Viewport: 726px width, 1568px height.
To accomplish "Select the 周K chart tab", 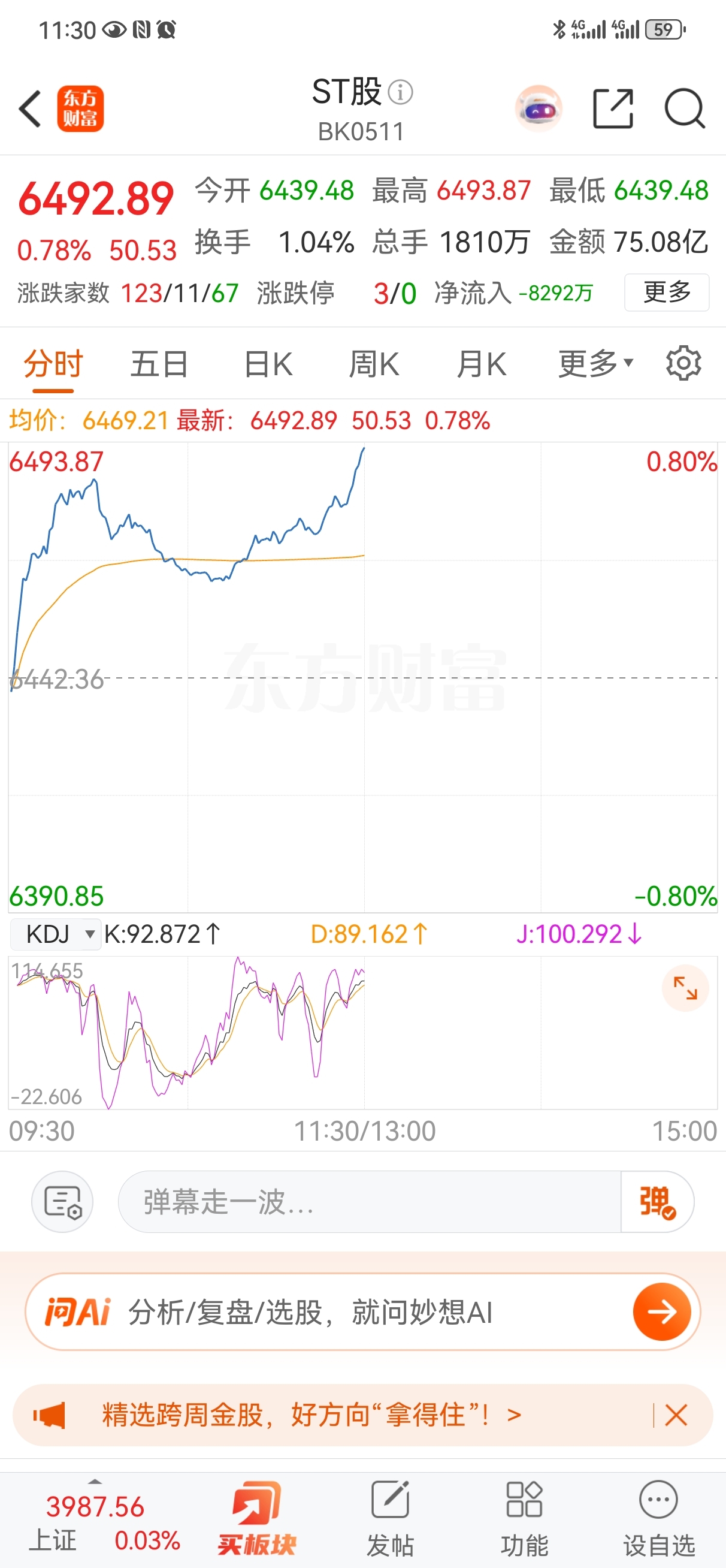I will (x=374, y=364).
